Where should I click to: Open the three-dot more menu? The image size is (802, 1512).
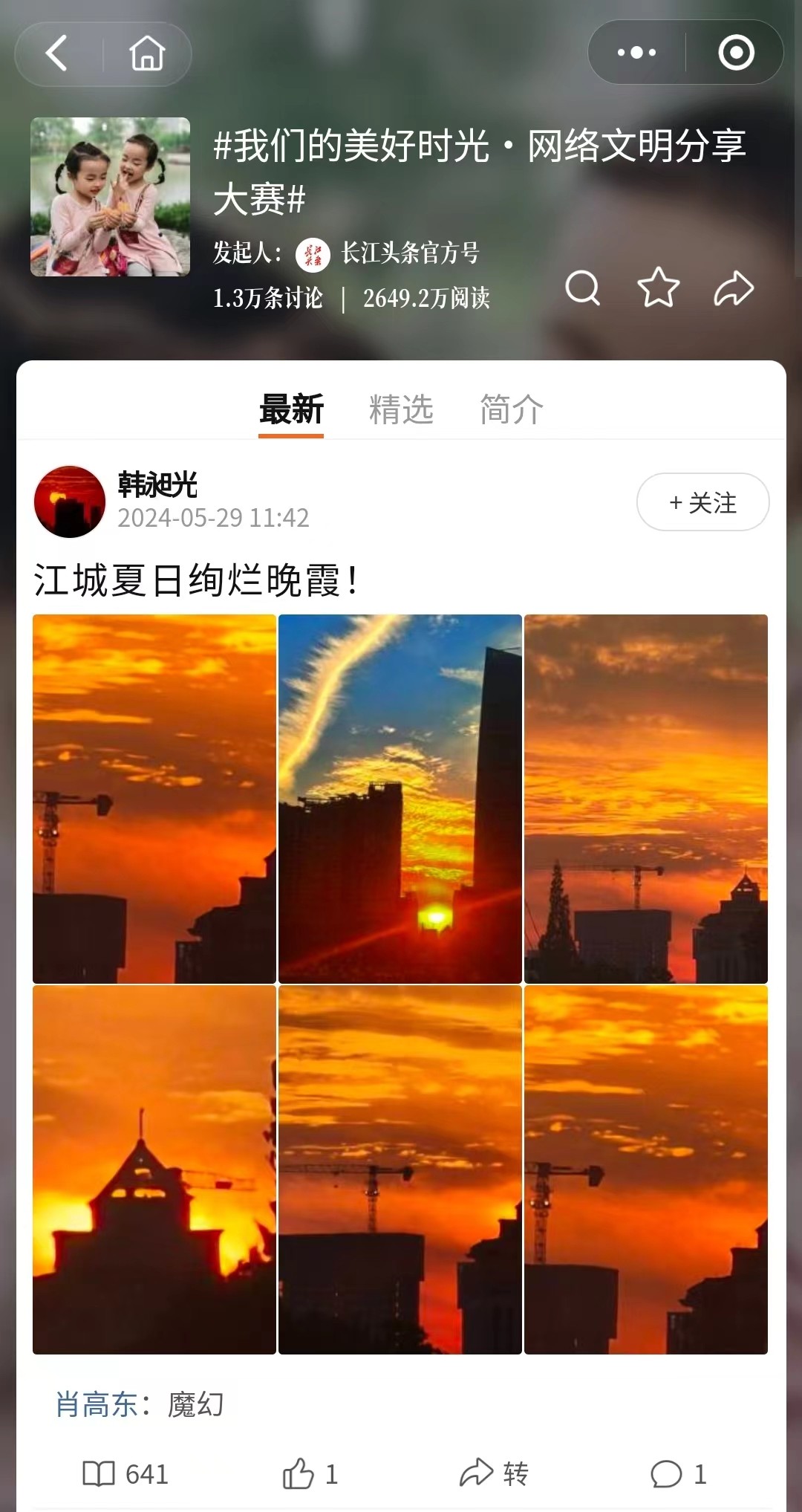636,53
